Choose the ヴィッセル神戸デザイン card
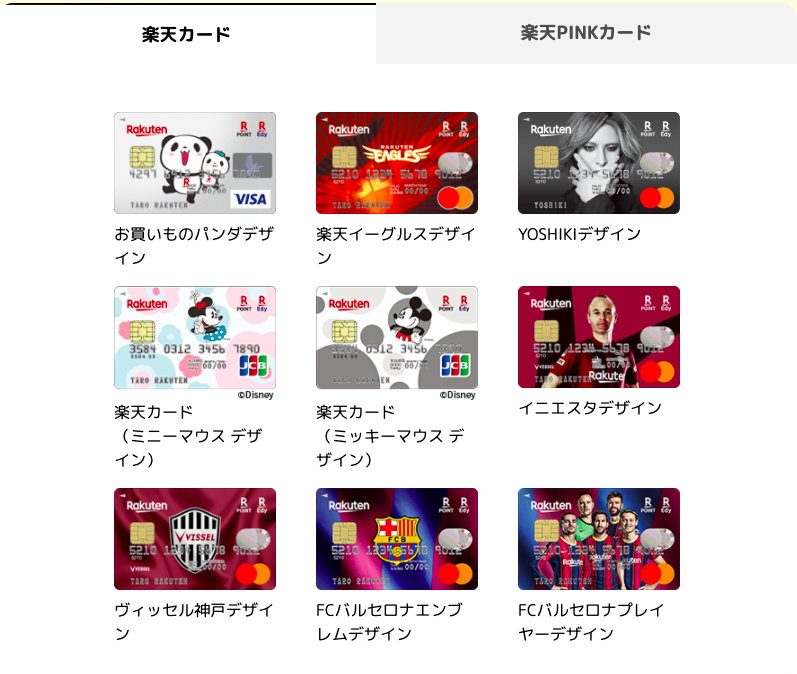The image size is (797, 674). click(195, 539)
